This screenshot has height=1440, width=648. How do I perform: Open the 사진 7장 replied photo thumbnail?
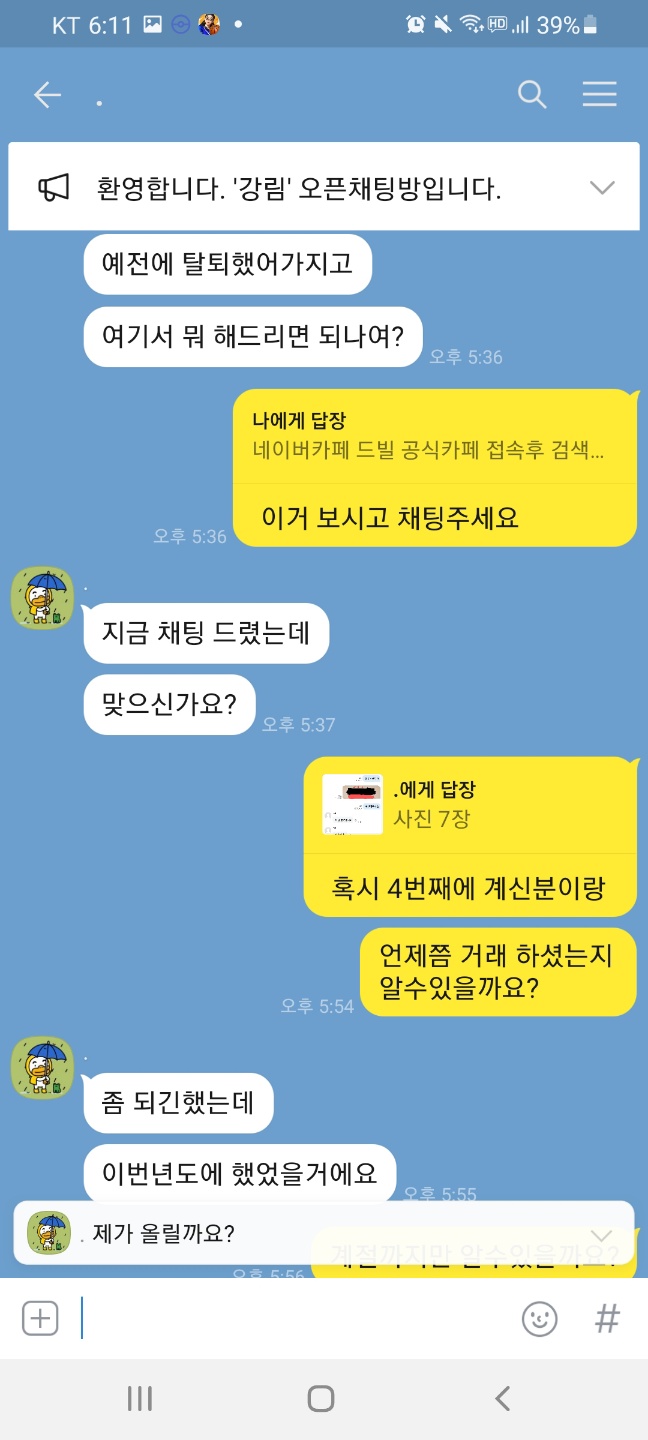pyautogui.click(x=353, y=804)
